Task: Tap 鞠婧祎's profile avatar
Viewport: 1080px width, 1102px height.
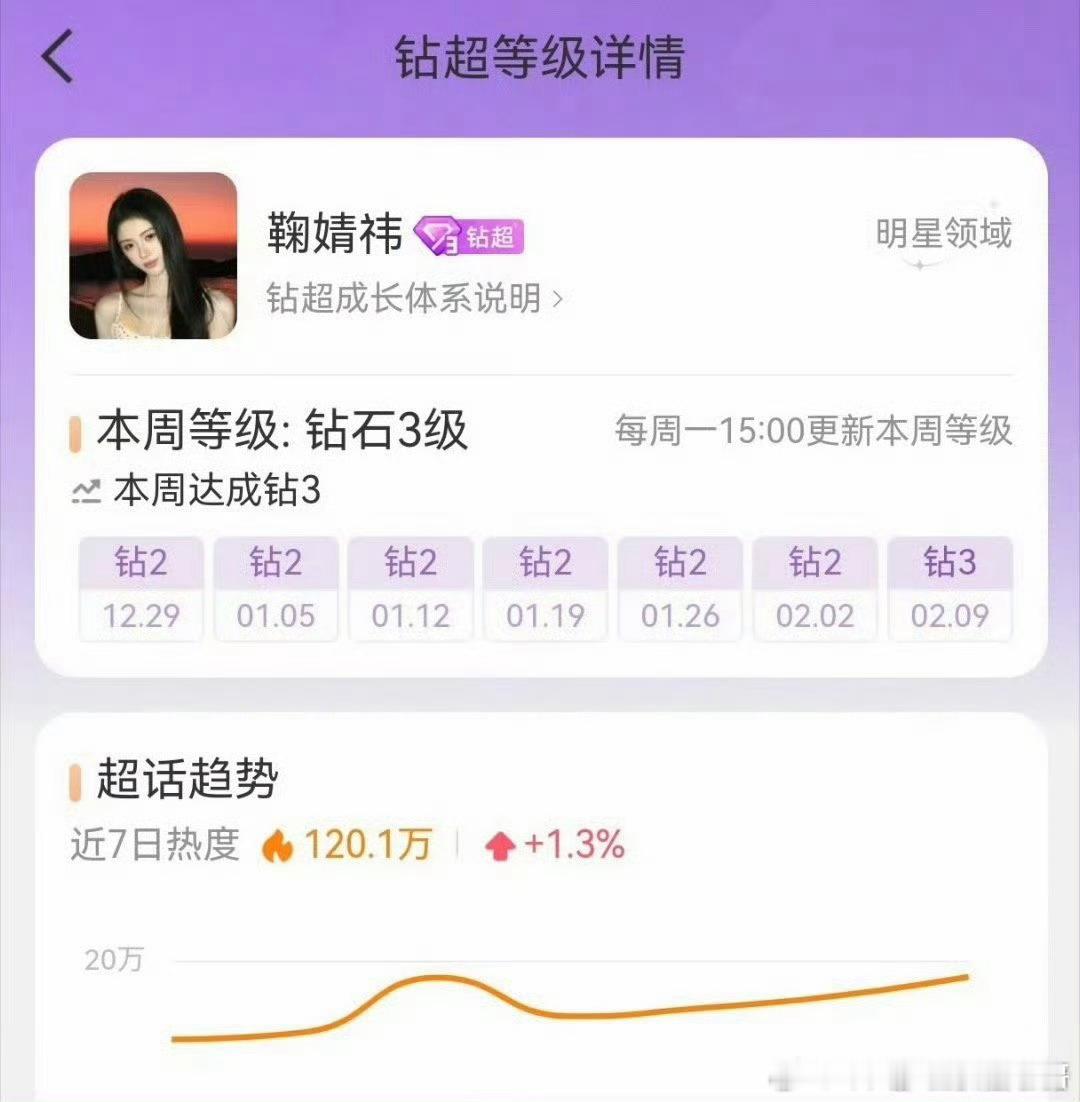Action: (x=155, y=255)
